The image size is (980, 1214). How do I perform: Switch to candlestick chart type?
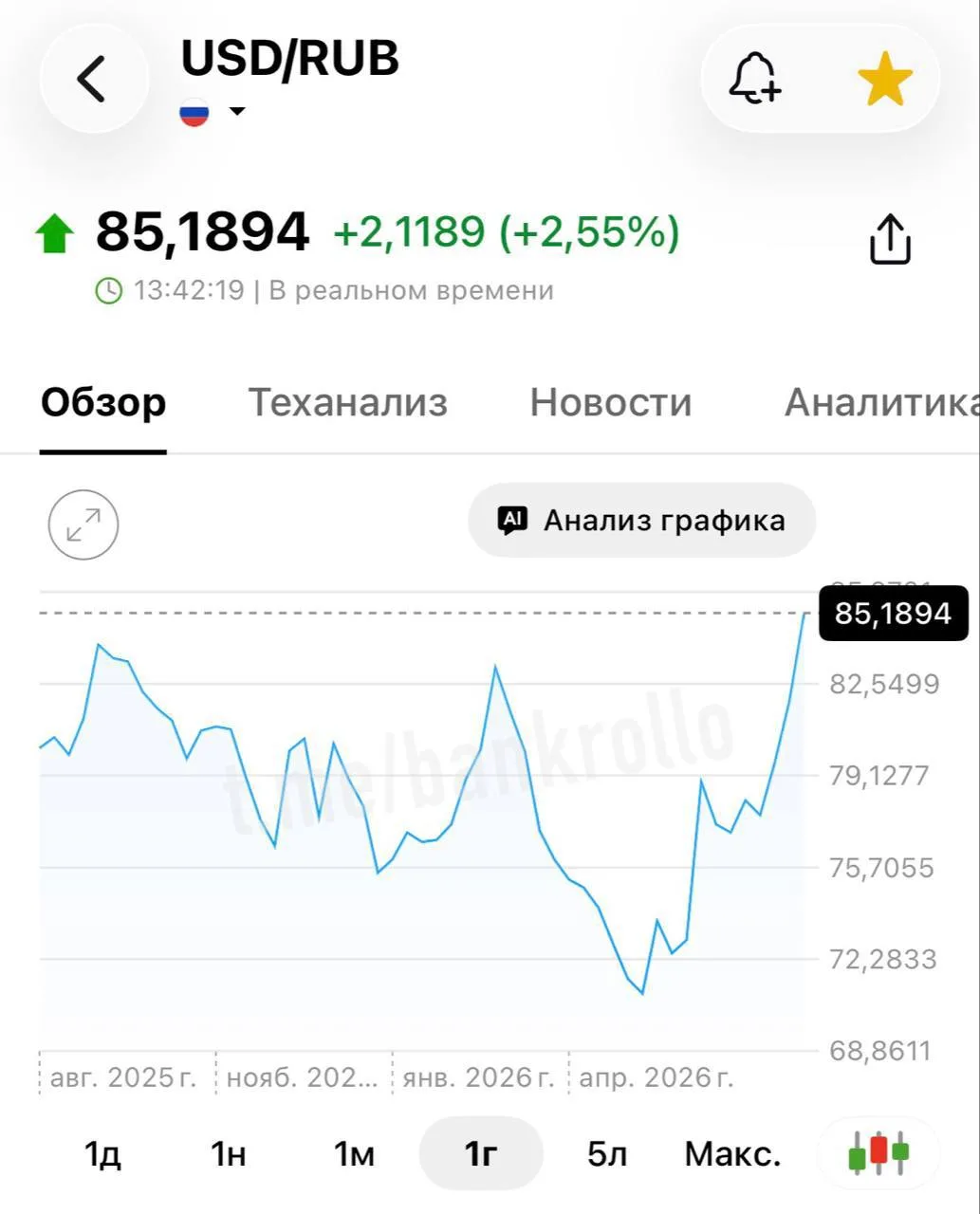tap(878, 1153)
